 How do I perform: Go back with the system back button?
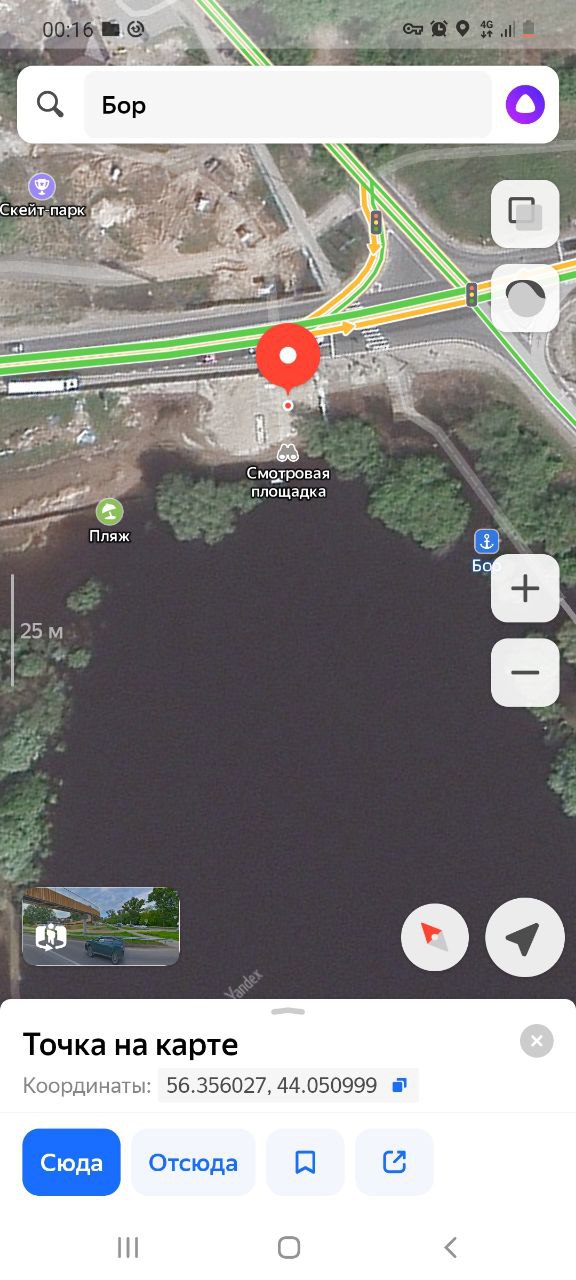coord(450,1247)
